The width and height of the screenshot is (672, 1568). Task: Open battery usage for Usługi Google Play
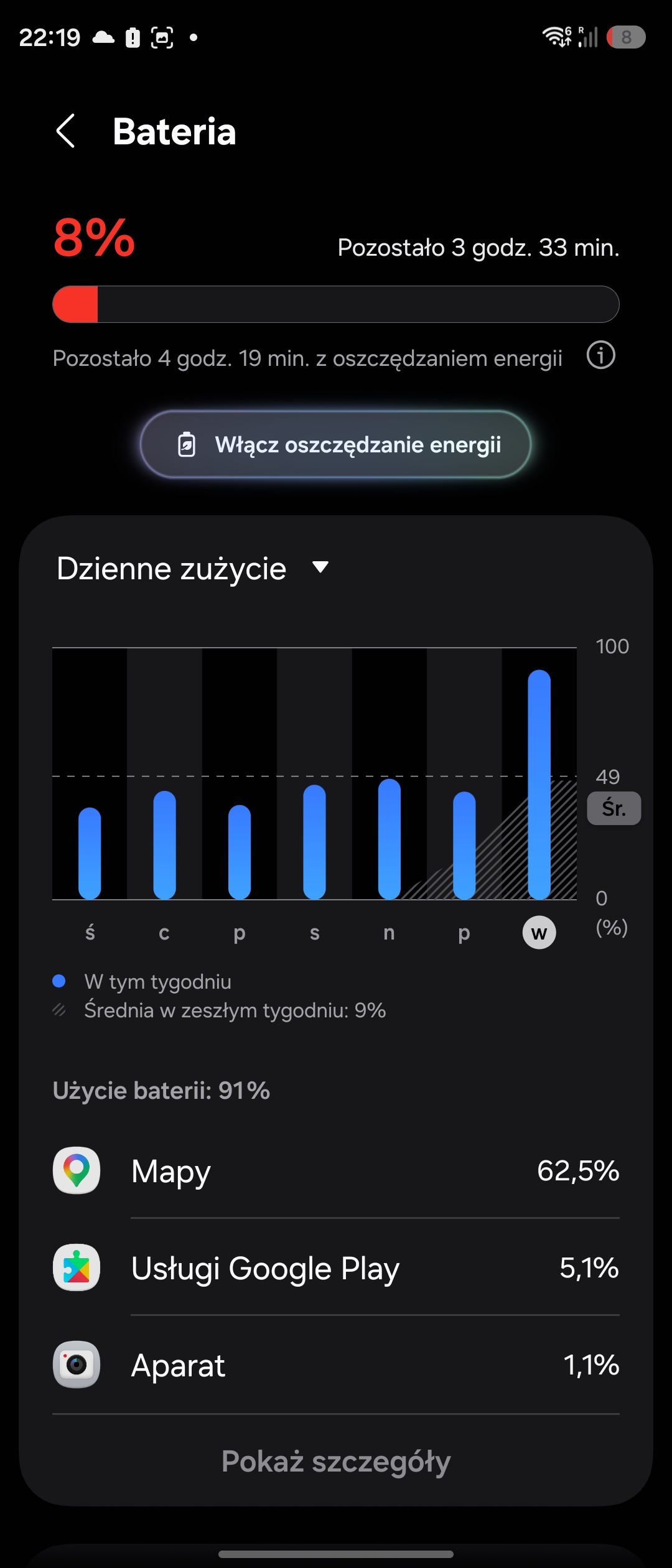336,1267
